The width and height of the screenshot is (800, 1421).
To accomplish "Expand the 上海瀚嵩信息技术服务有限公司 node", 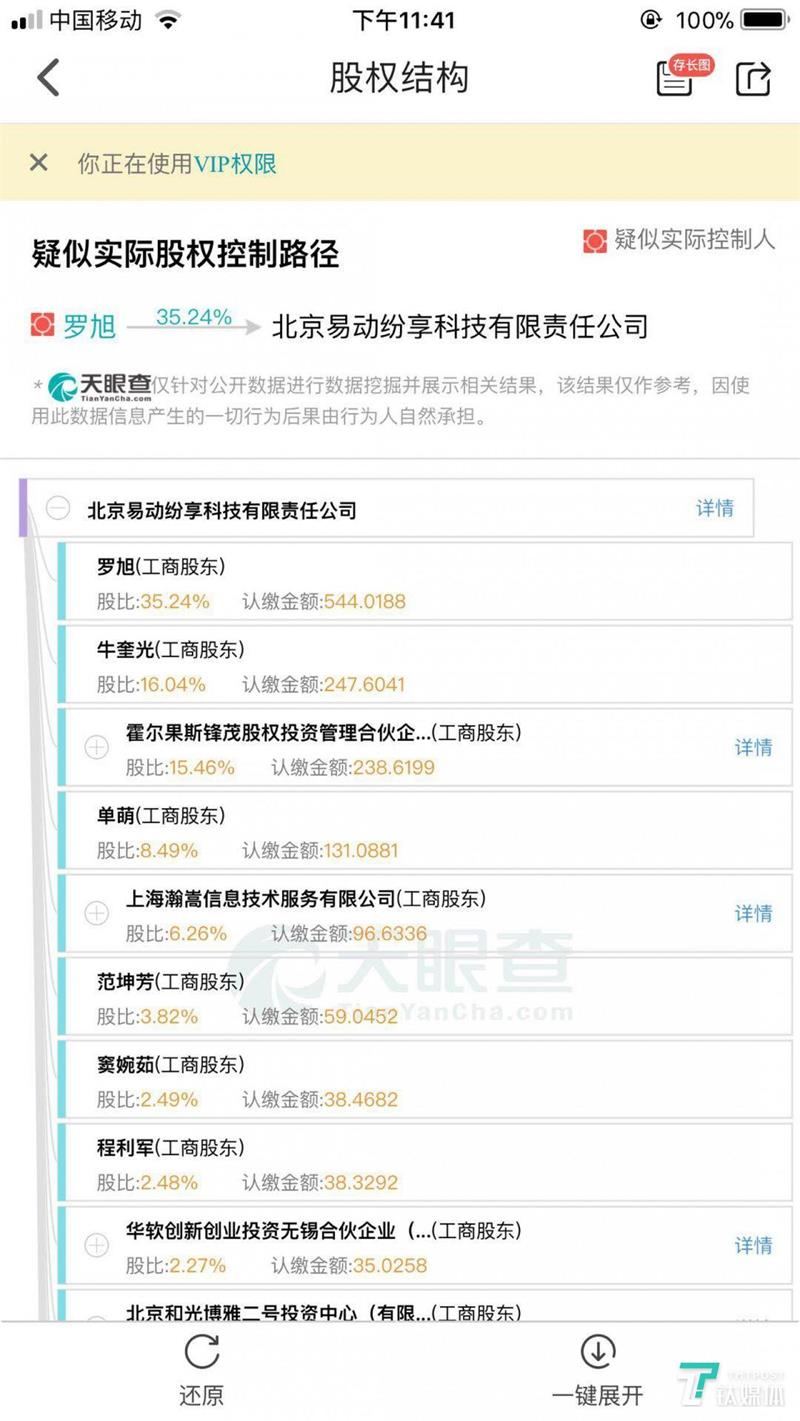I will [x=96, y=913].
